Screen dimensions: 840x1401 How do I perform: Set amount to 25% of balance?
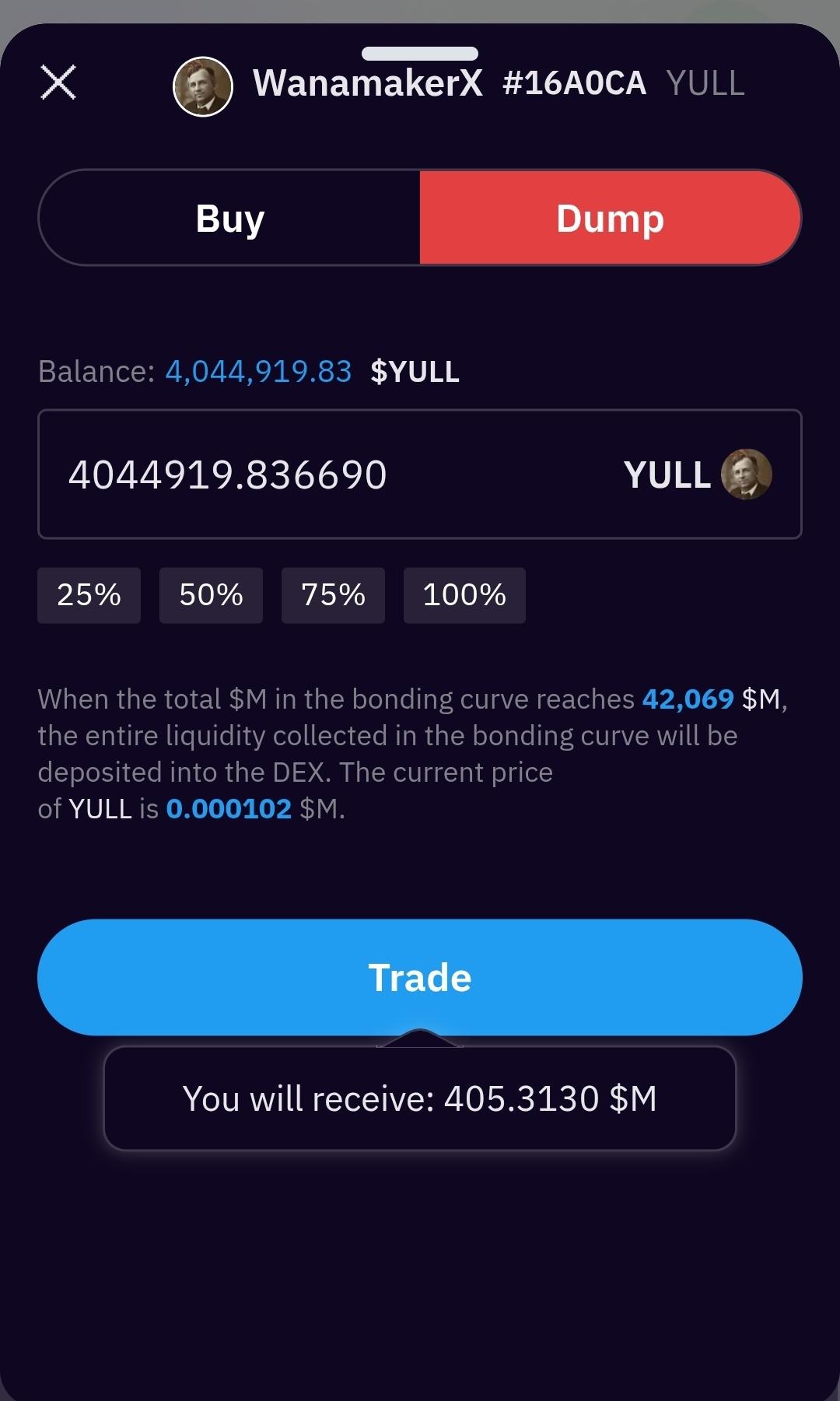pyautogui.click(x=89, y=595)
